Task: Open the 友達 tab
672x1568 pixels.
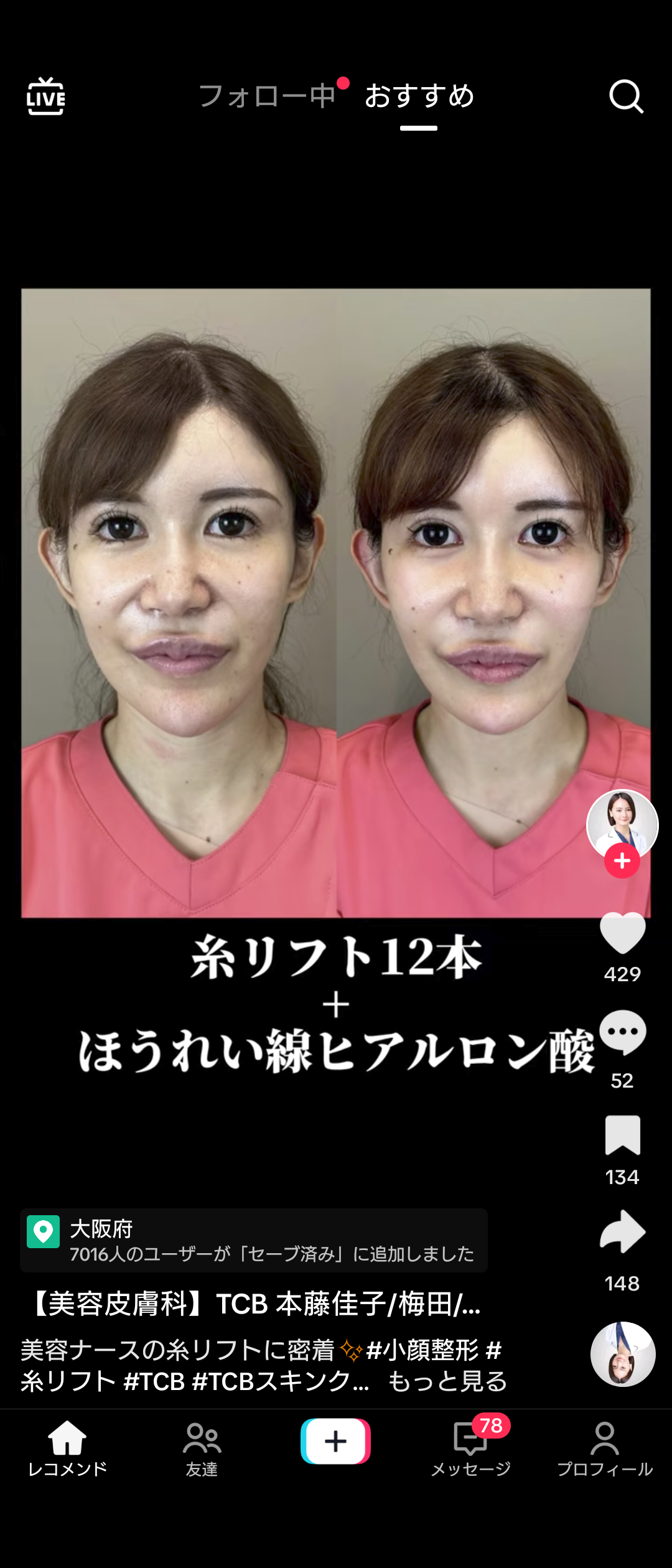Action: 202,1449
